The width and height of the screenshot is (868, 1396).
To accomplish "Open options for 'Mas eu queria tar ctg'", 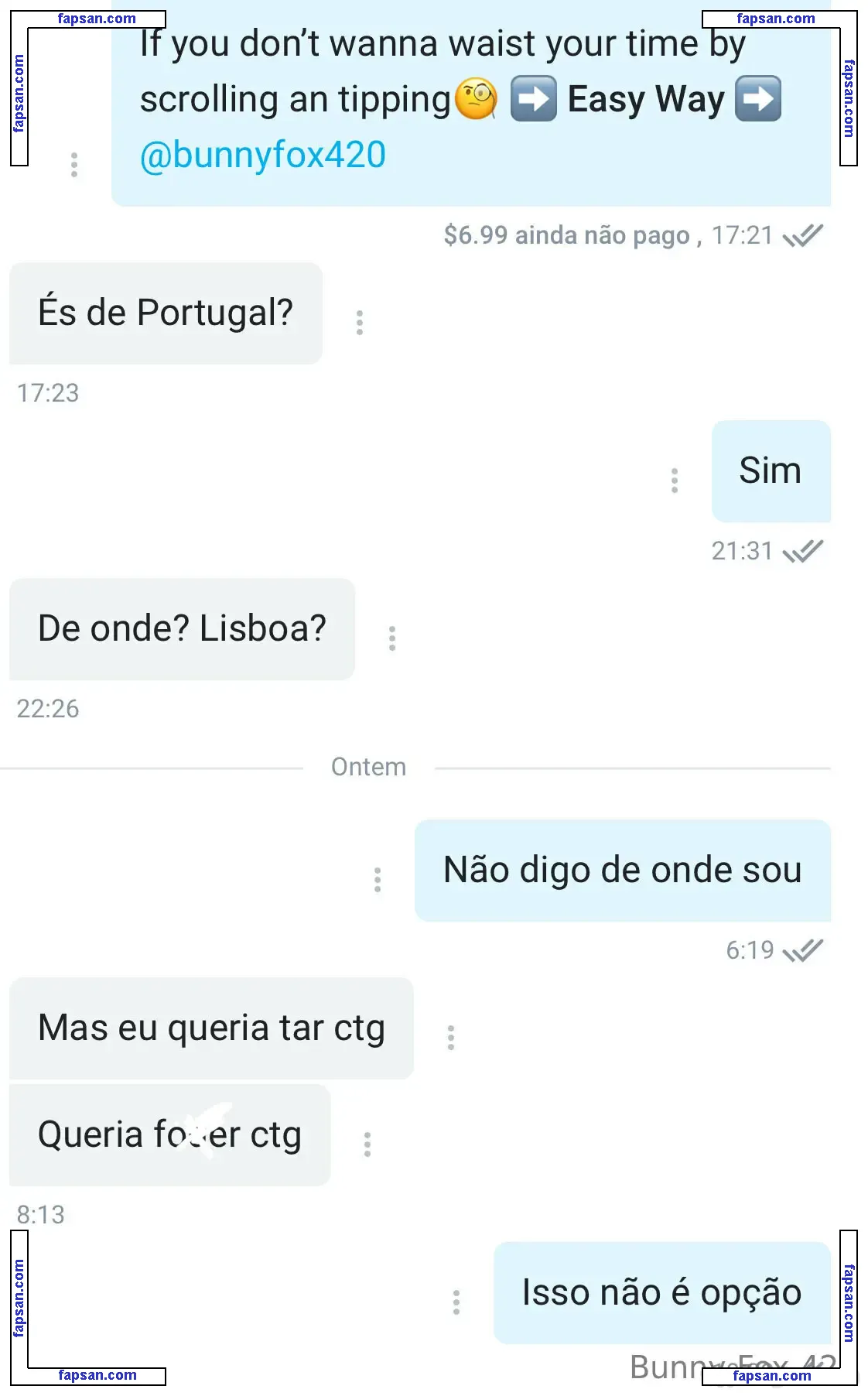I will coord(451,1038).
